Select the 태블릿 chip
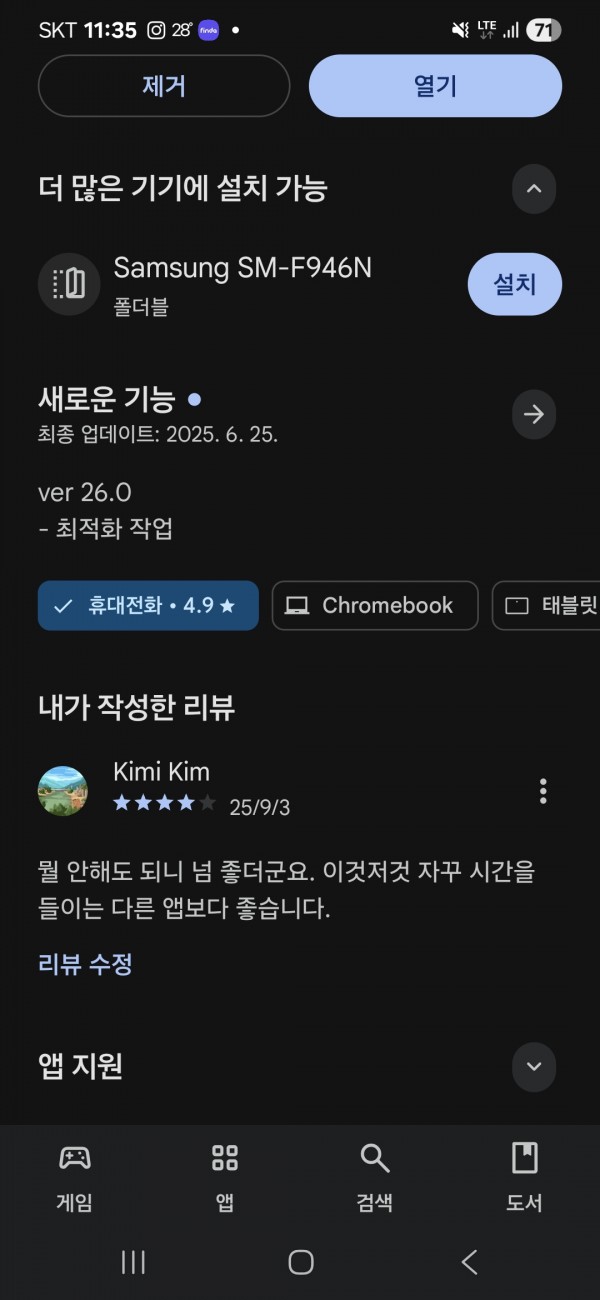 tap(546, 606)
